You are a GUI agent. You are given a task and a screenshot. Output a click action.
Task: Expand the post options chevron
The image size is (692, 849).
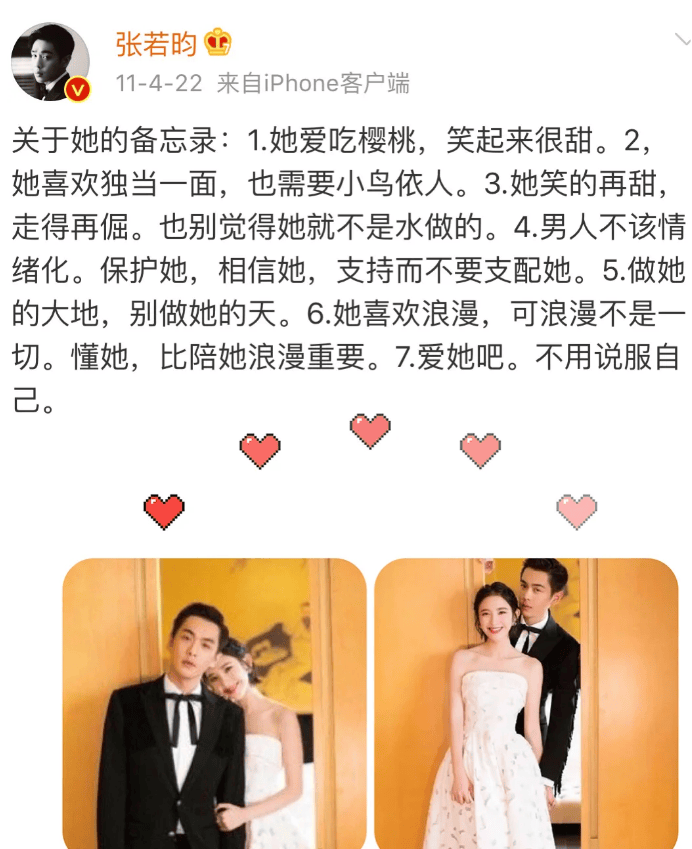pos(680,41)
